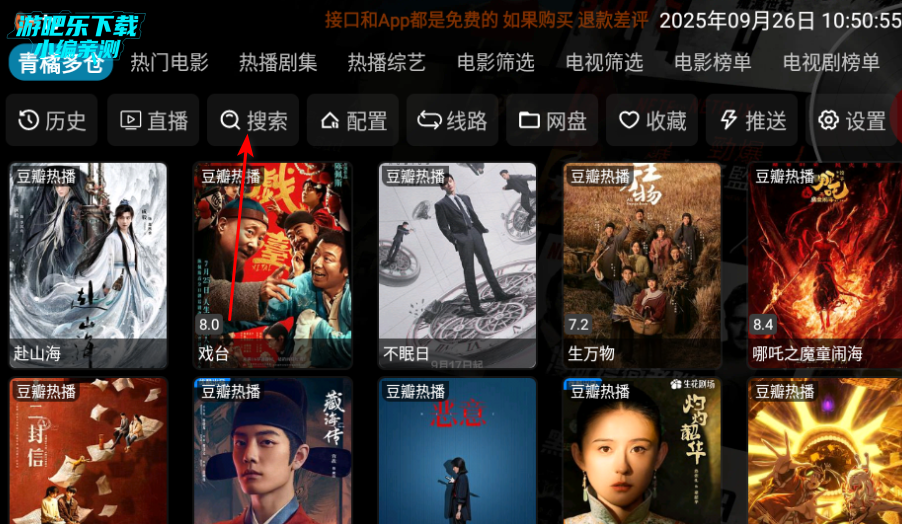
Task: Go to 电影筛选 tab
Action: point(496,63)
